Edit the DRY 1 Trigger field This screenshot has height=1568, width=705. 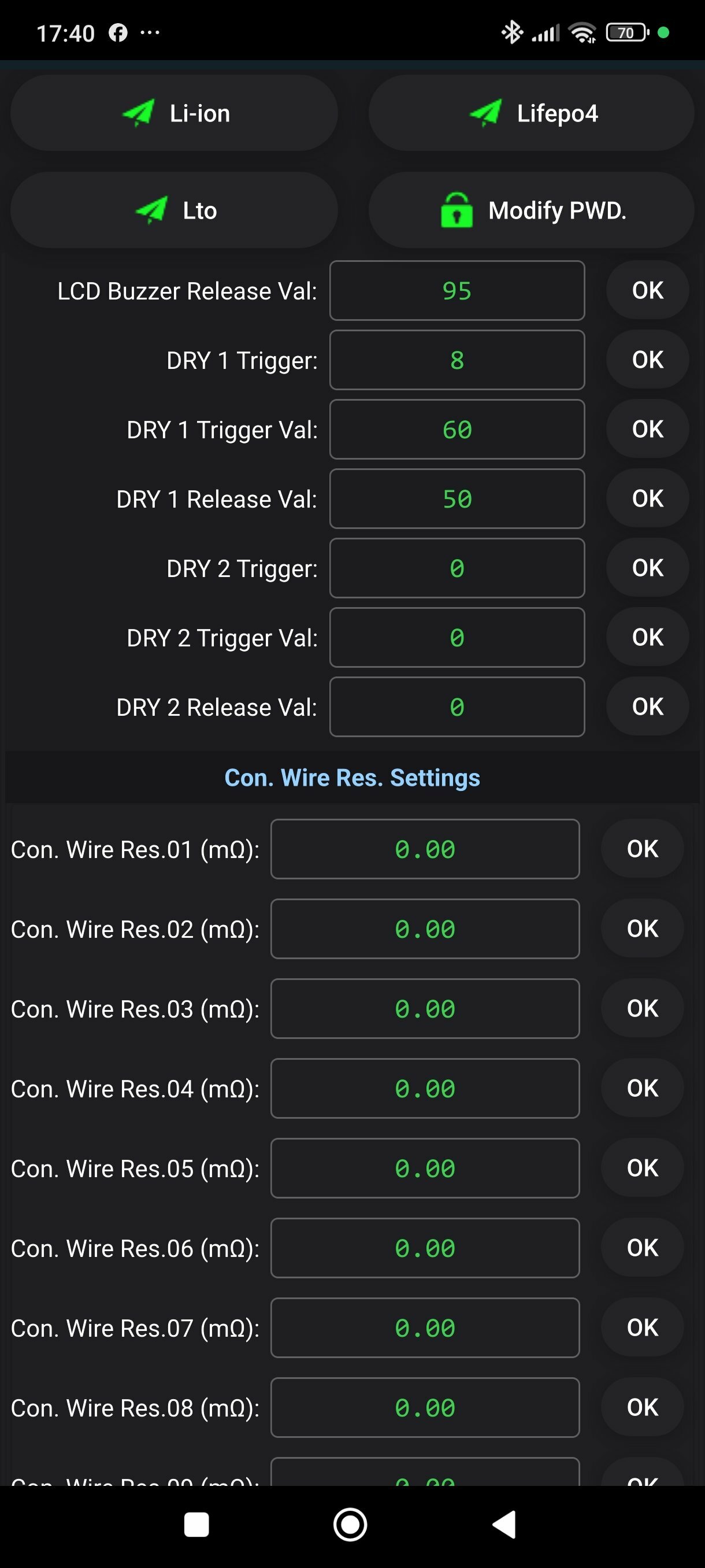tap(457, 360)
